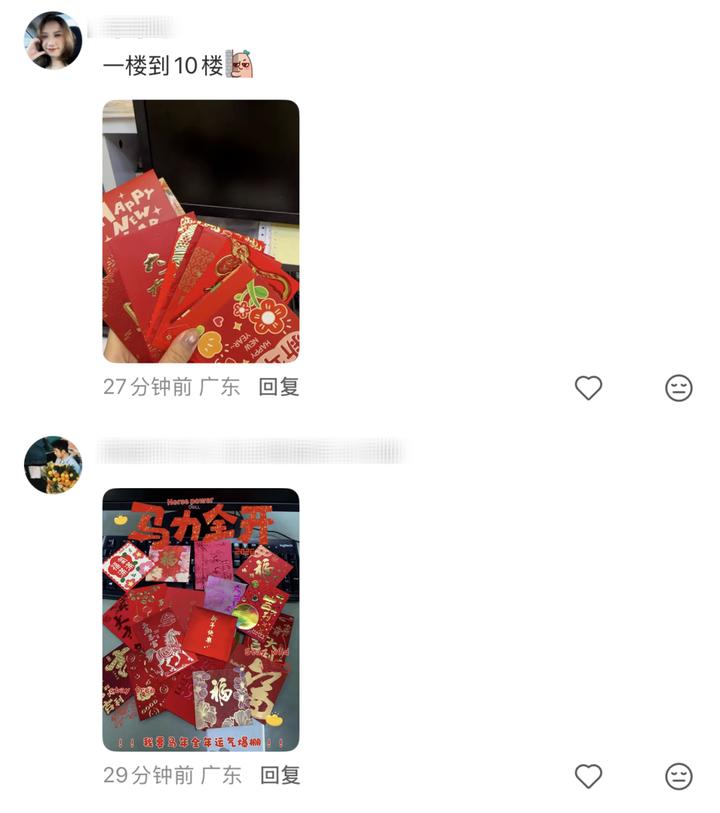Dislike the comment posted 27分钟前

[679, 388]
